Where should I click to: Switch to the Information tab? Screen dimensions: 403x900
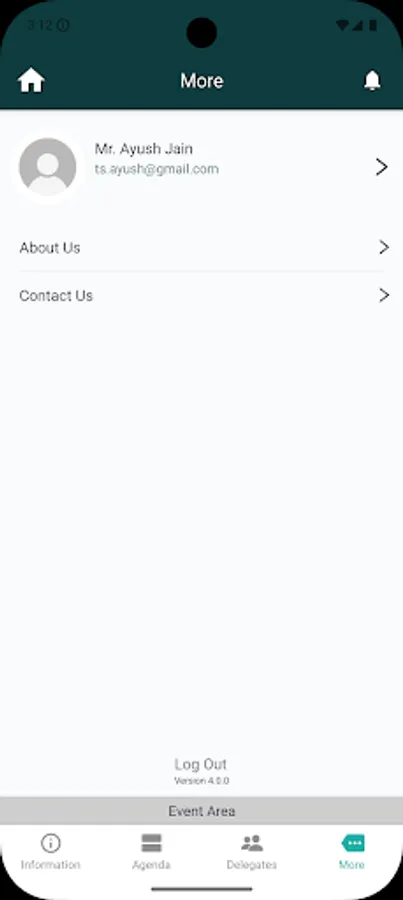coord(51,852)
